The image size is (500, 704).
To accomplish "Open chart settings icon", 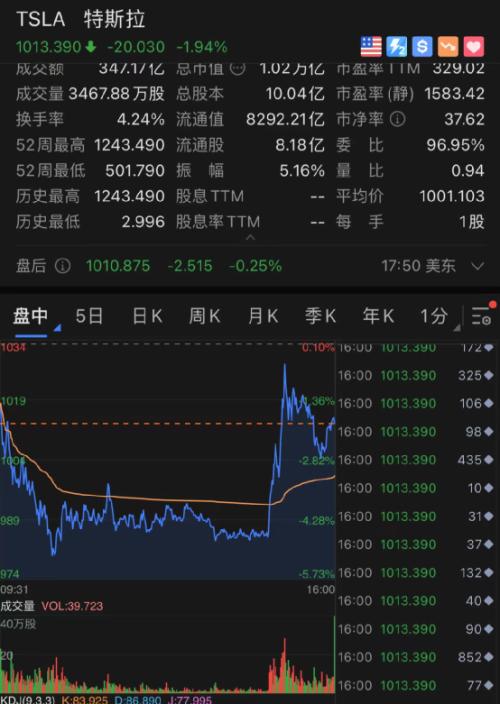I will [x=482, y=316].
